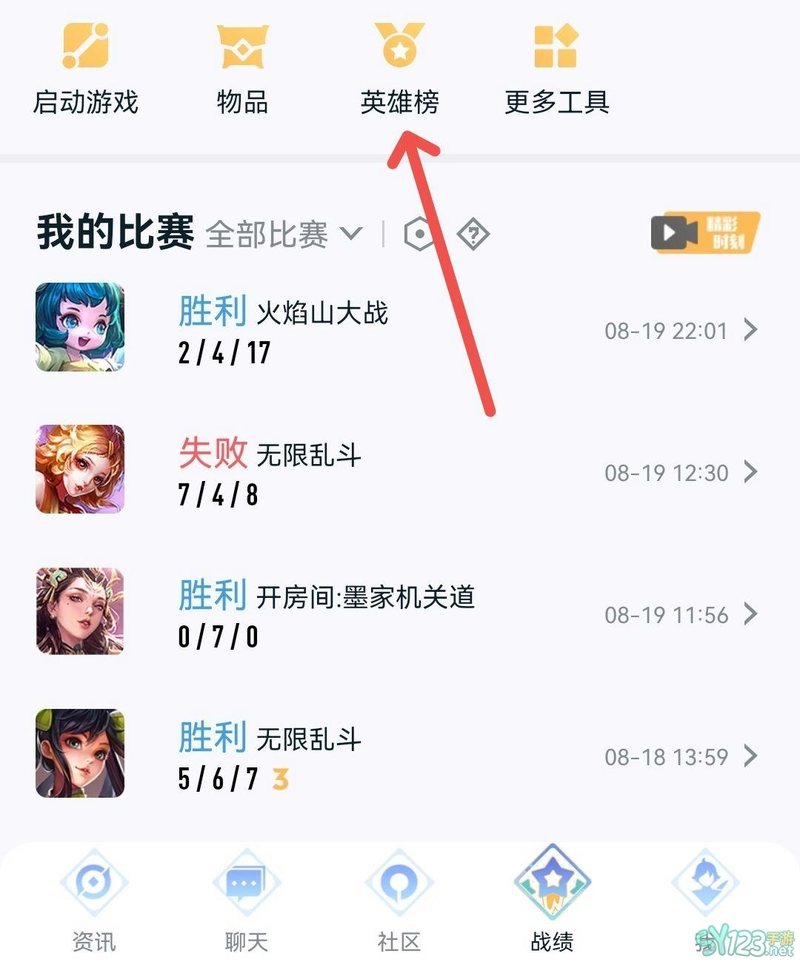Image resolution: width=800 pixels, height=962 pixels.
Task: Expand the 全部比赛 match filter dropdown
Action: [283, 234]
